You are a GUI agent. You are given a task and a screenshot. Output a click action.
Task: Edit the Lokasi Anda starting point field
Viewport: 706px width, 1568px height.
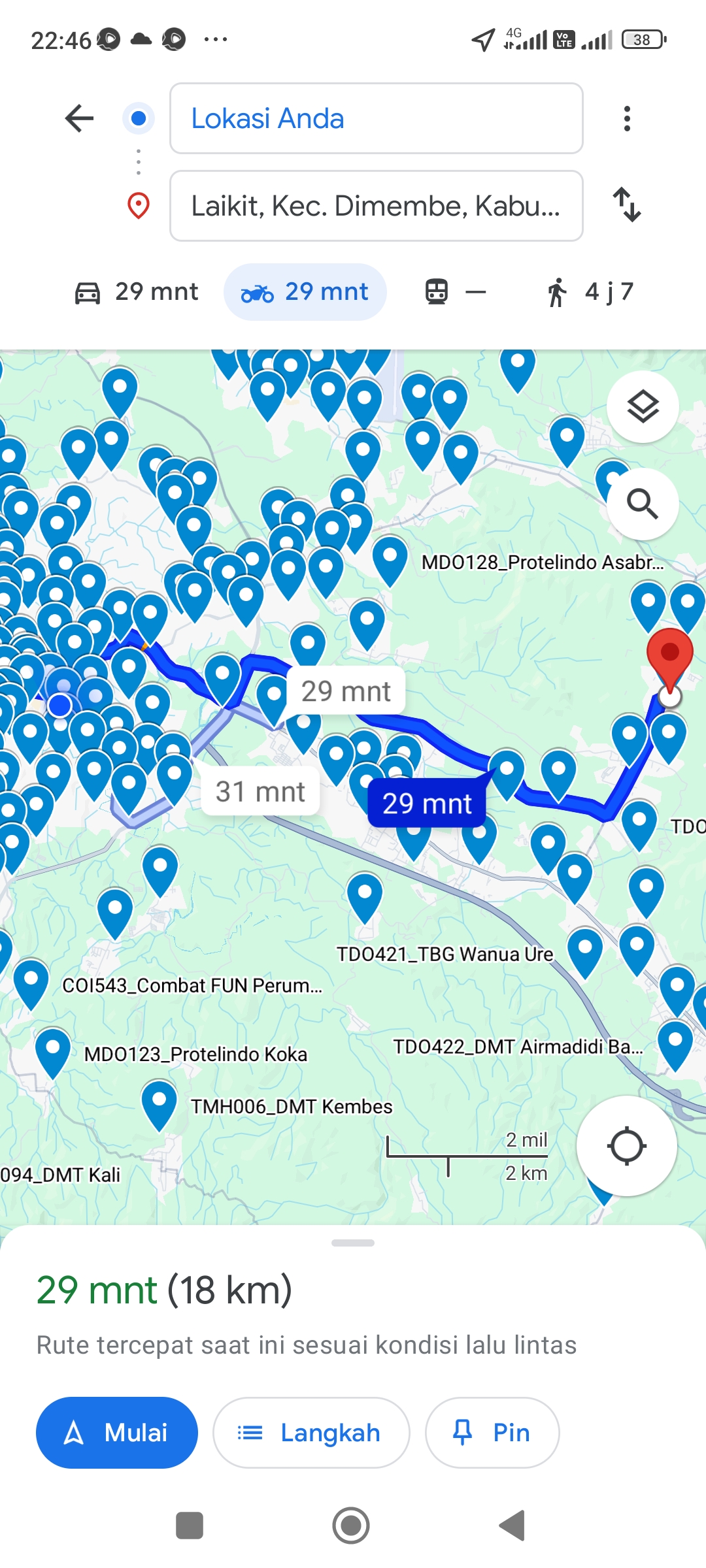point(376,118)
